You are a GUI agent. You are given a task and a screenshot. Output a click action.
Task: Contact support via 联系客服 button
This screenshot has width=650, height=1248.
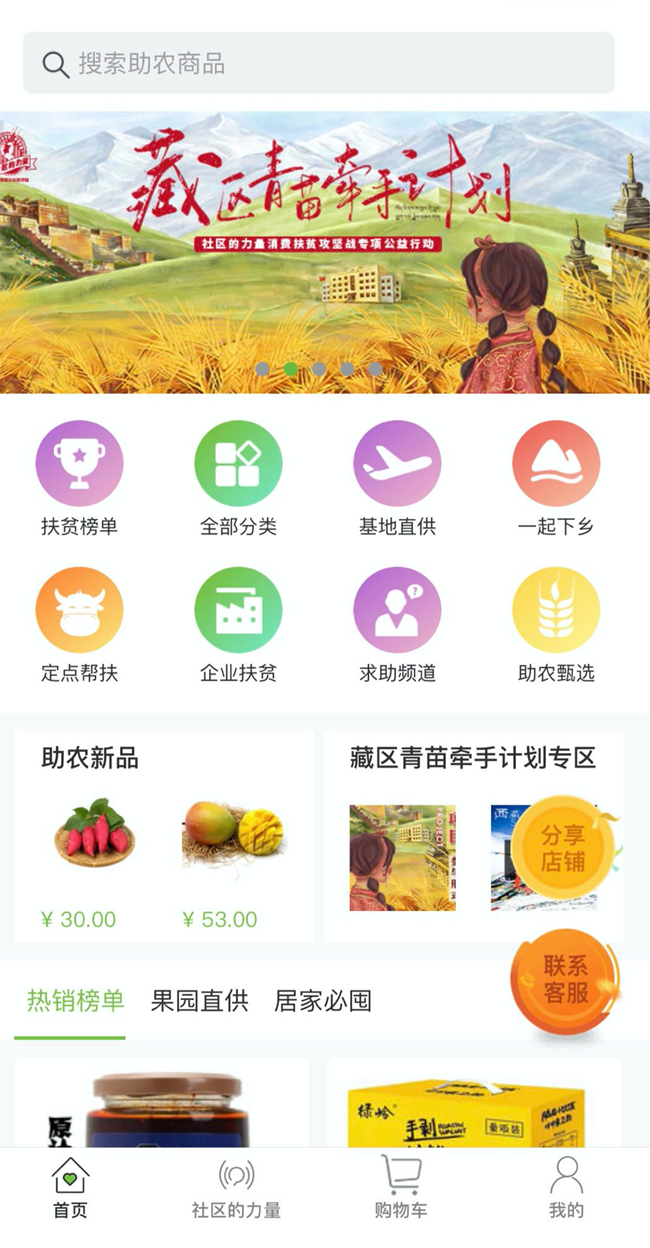[x=565, y=979]
